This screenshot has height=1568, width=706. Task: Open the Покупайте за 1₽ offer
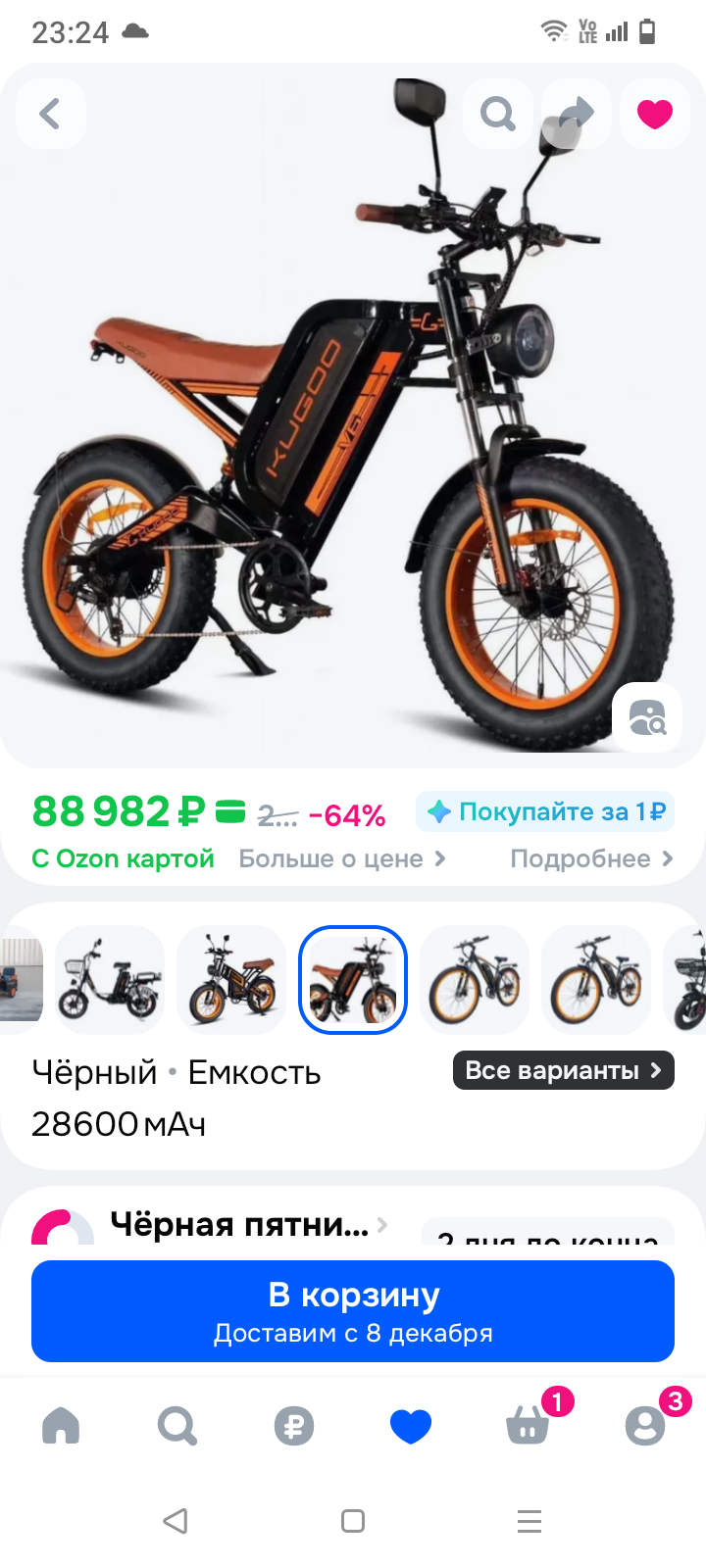click(x=545, y=811)
